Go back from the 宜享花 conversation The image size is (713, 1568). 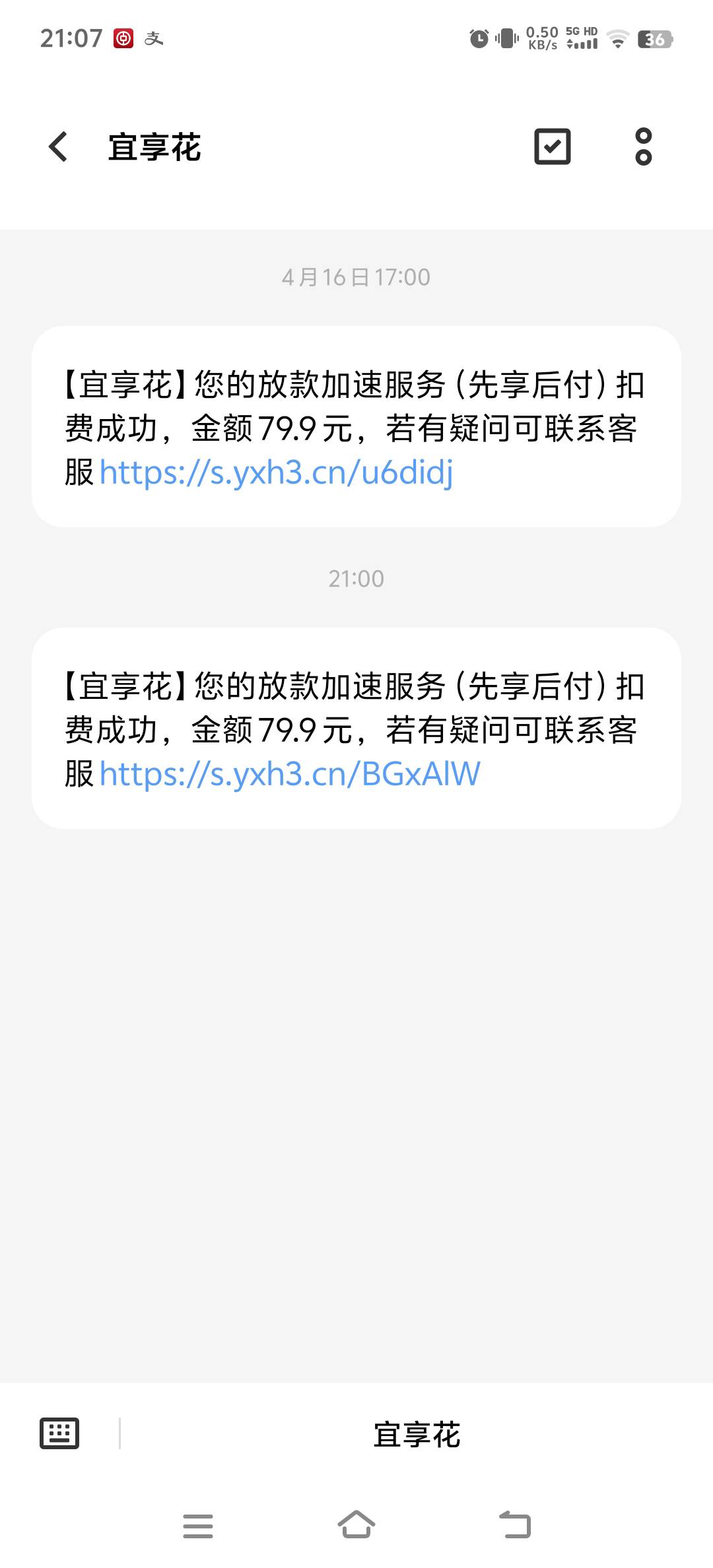tap(58, 147)
